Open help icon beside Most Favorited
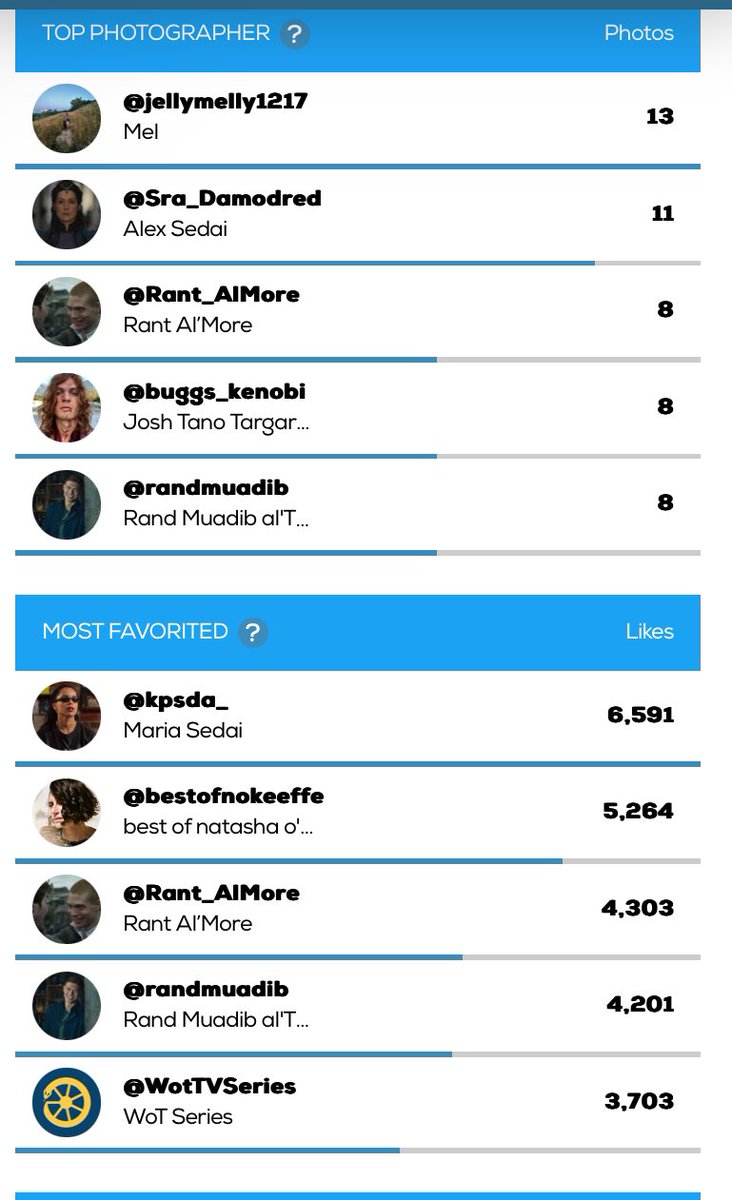The height and width of the screenshot is (1200, 732). pos(253,632)
